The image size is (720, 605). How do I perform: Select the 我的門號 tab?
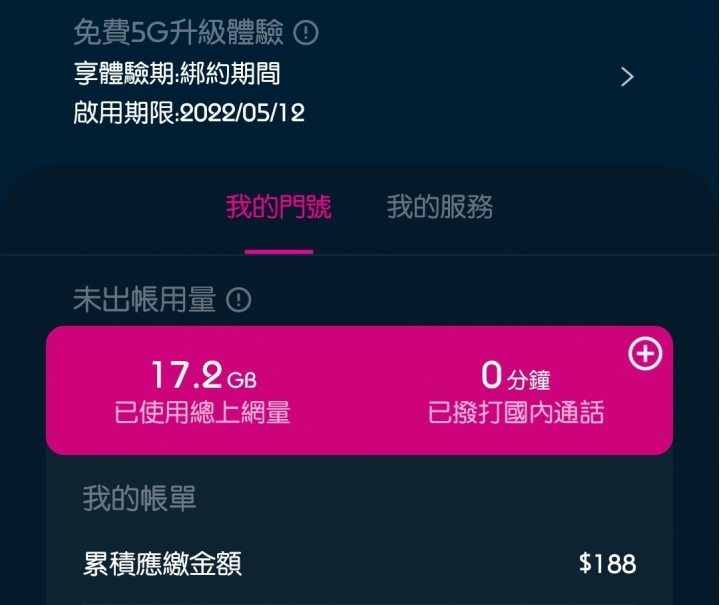tap(278, 208)
